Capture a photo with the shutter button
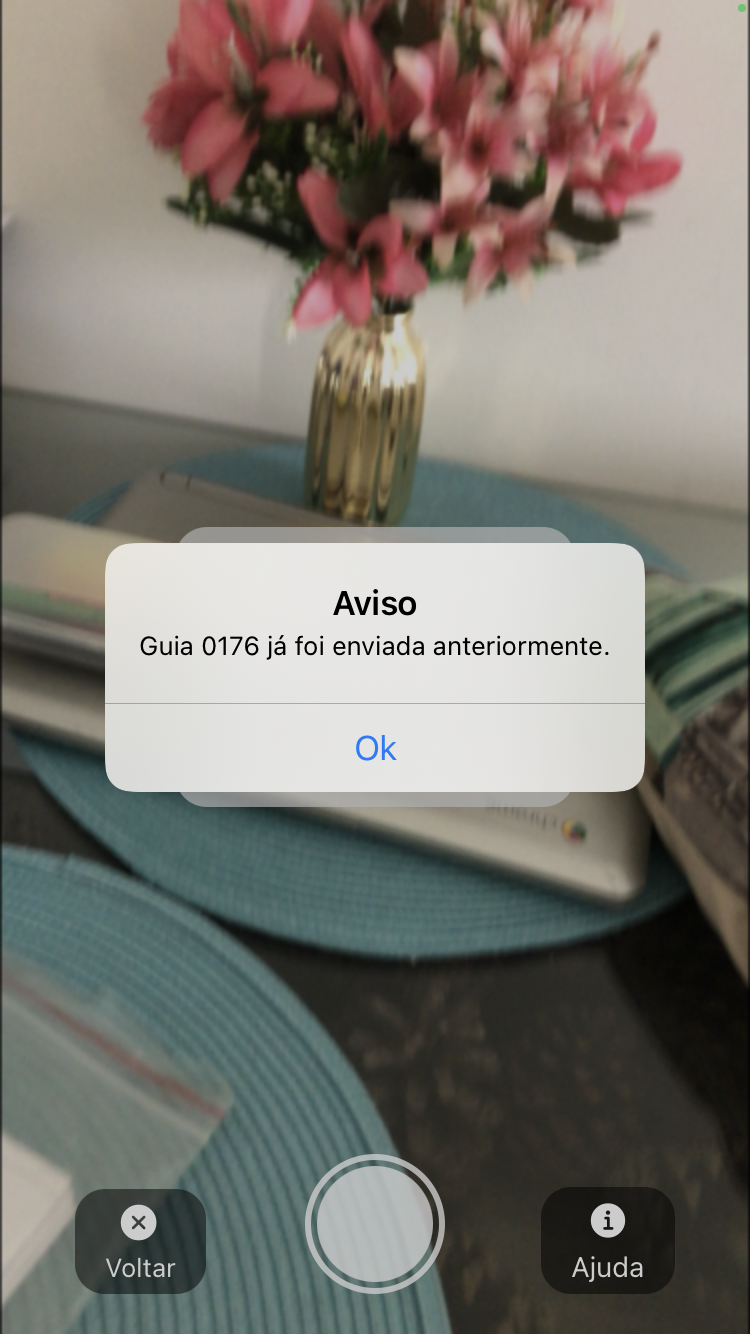Screen dimensions: 750x1334 (x=375, y=1224)
